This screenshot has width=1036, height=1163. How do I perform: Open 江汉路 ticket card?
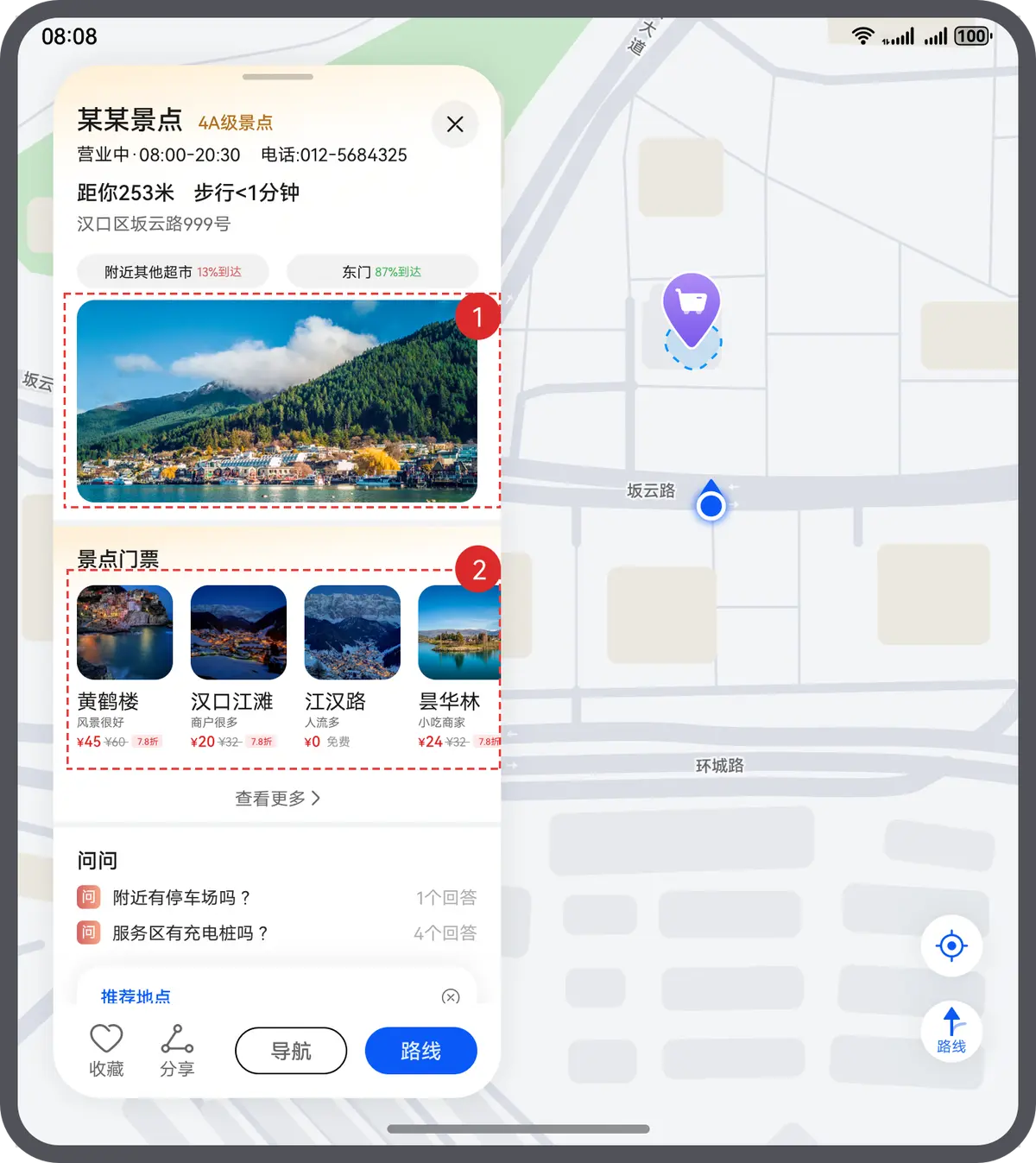[x=352, y=666]
